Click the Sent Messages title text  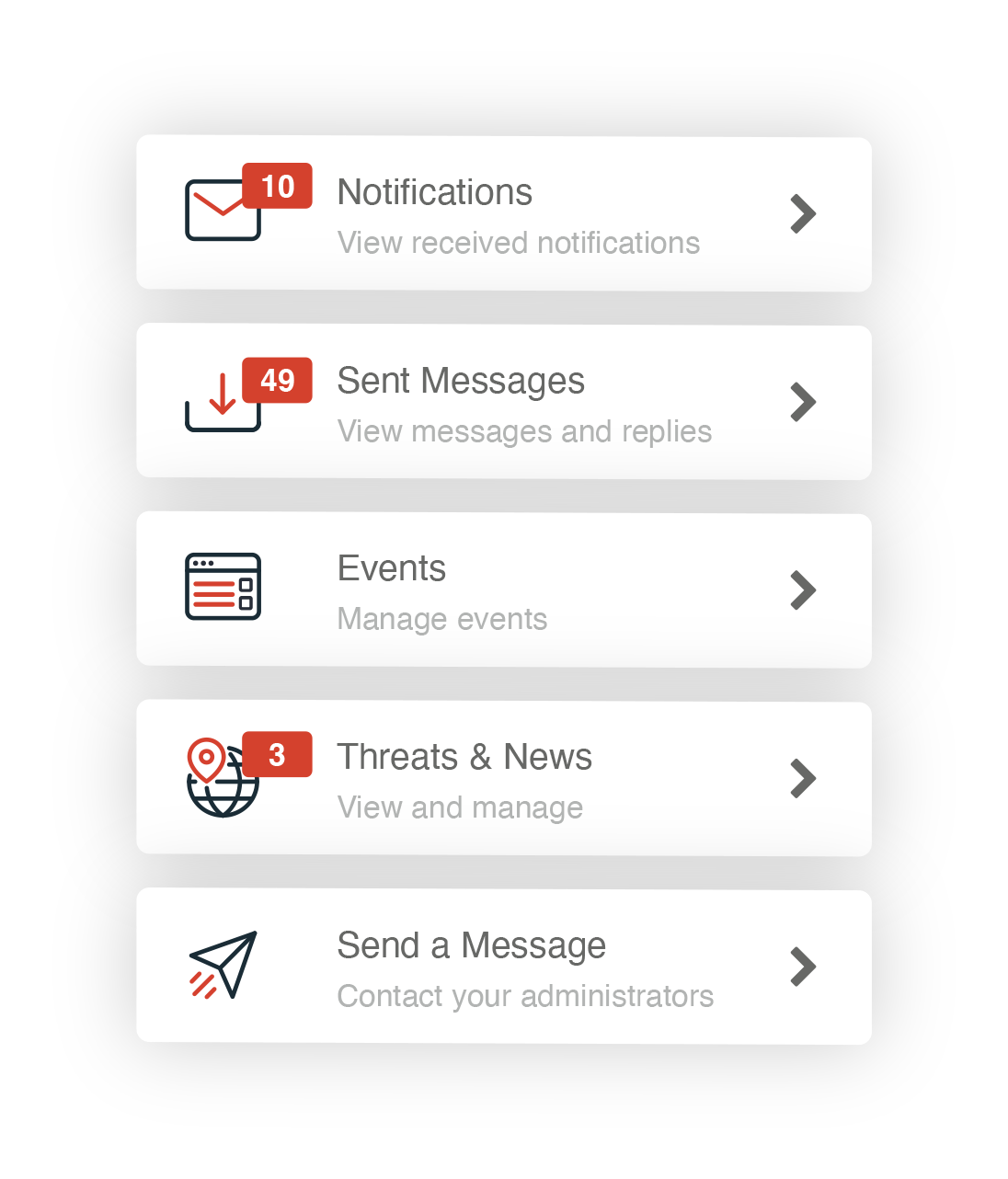pos(461,380)
